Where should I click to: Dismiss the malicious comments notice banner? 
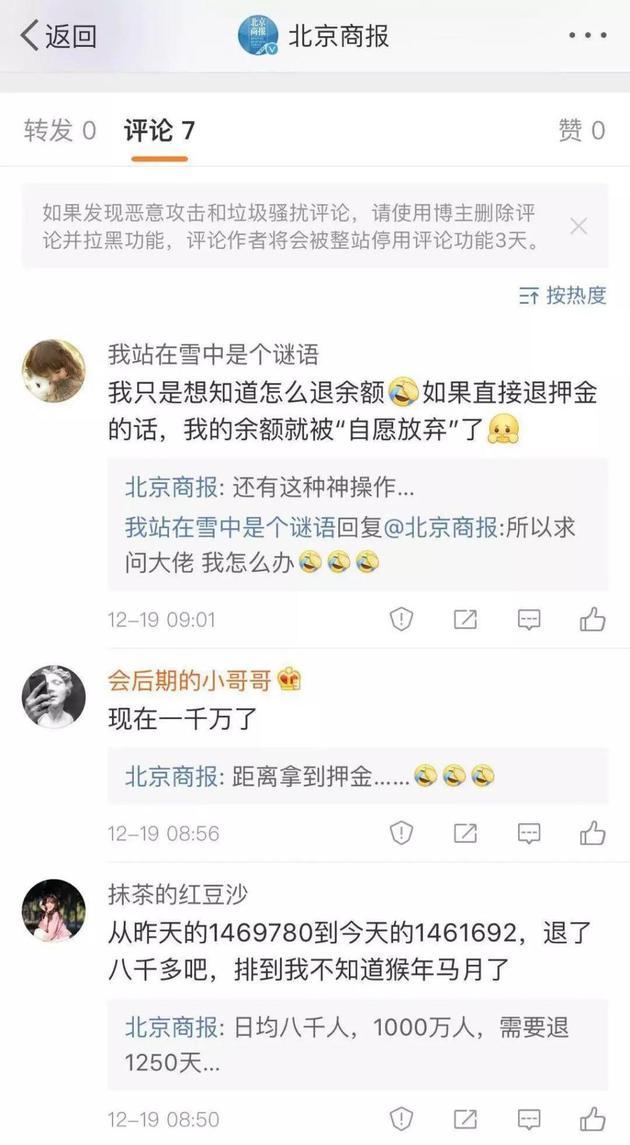[579, 226]
